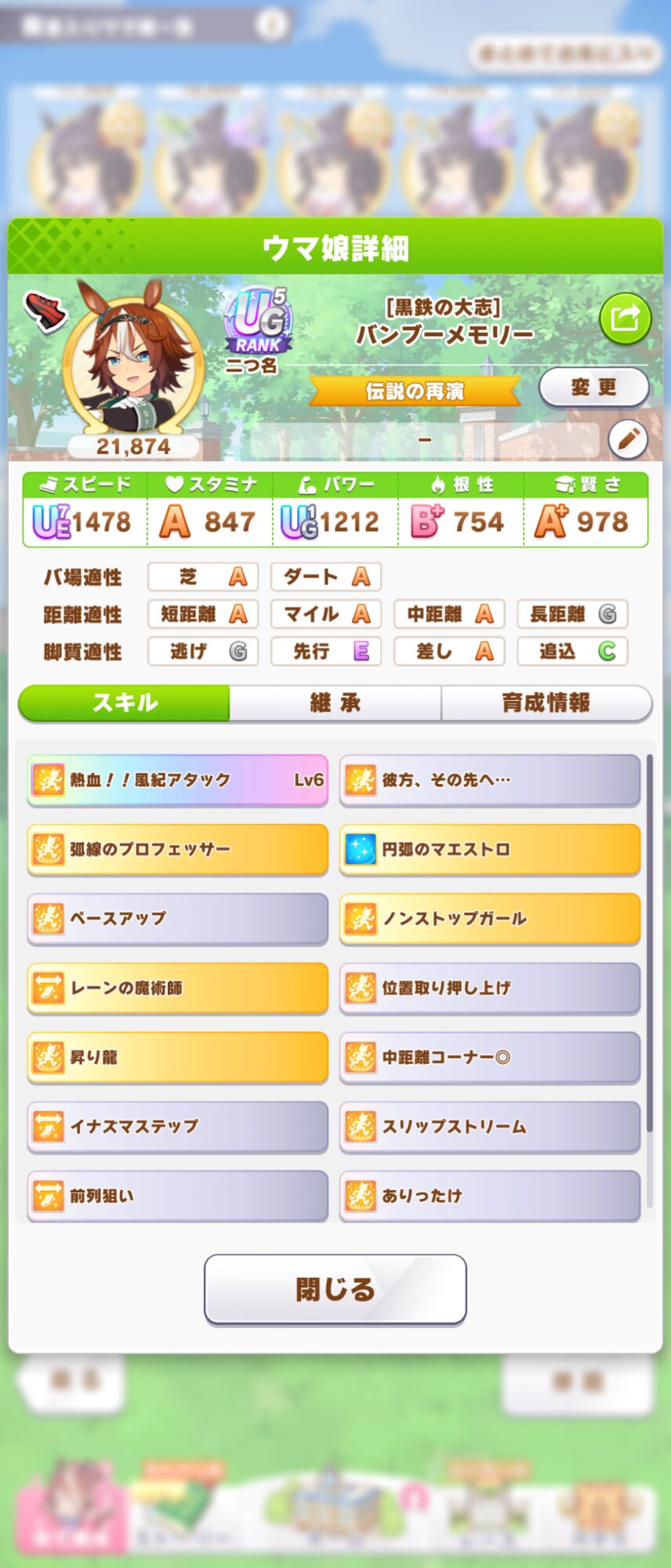This screenshot has height=1568, width=671.
Task: Switch to the 継承 tab
Action: click(x=335, y=702)
